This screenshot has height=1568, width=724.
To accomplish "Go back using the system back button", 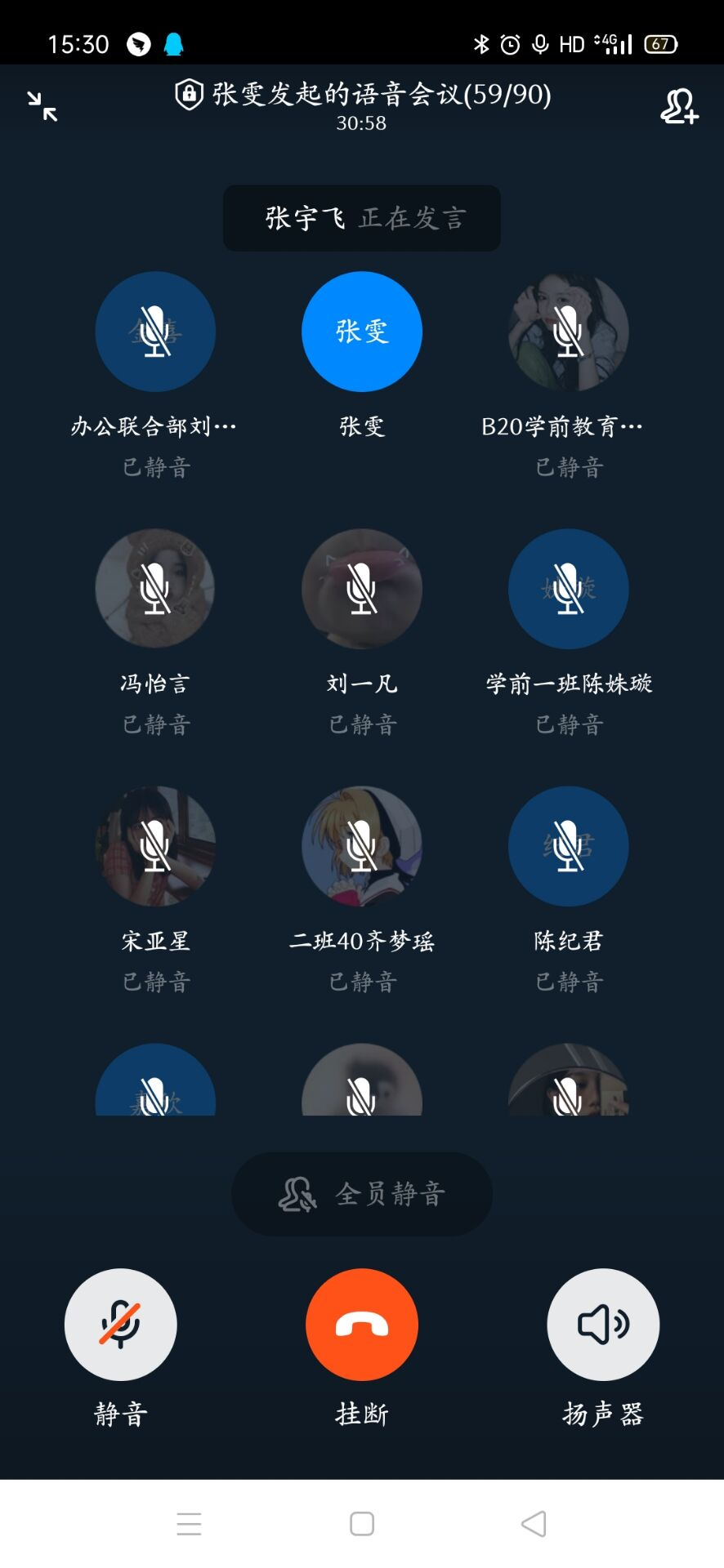I will click(x=534, y=1524).
